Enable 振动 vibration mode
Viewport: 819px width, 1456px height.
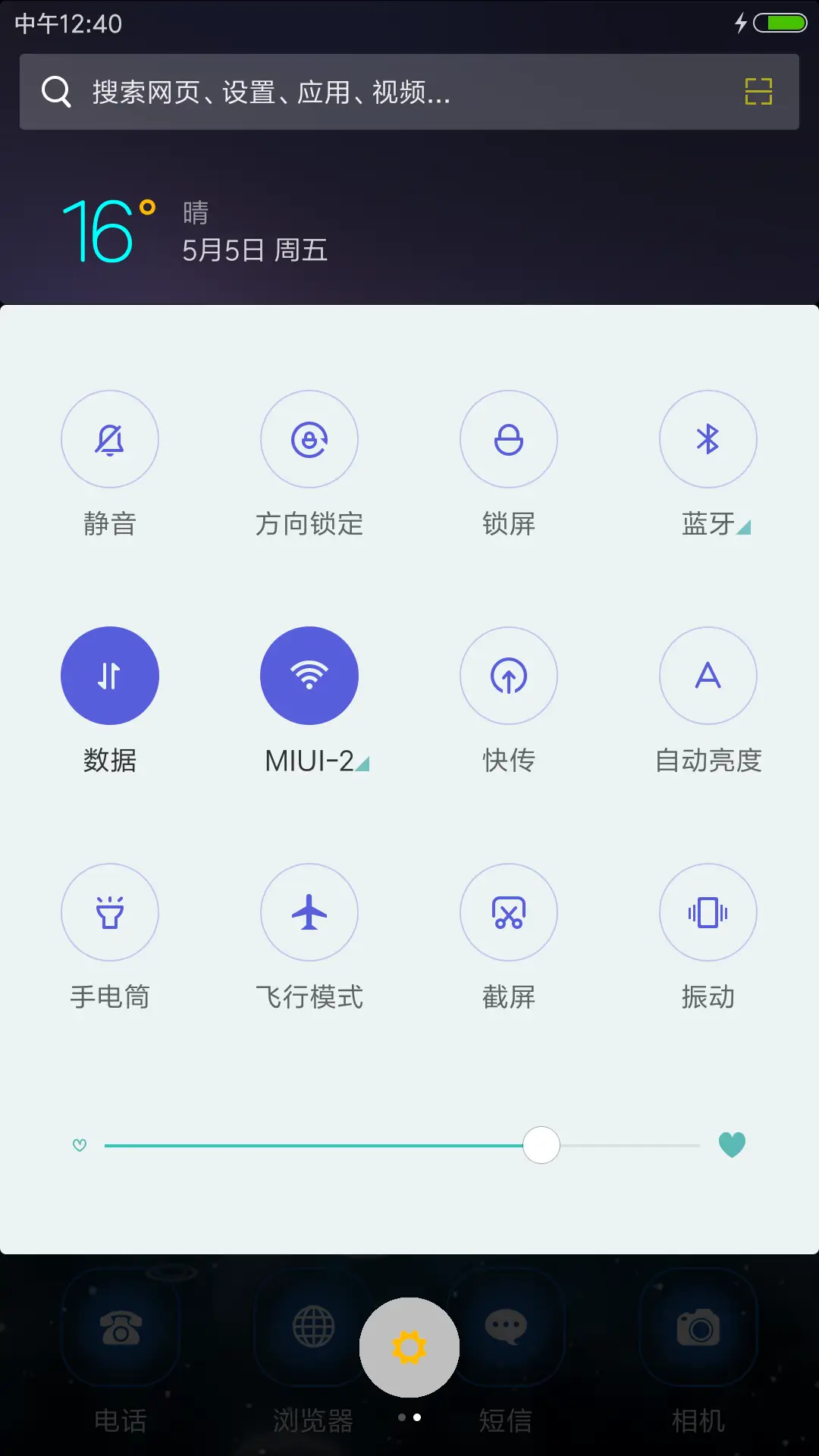point(708,913)
